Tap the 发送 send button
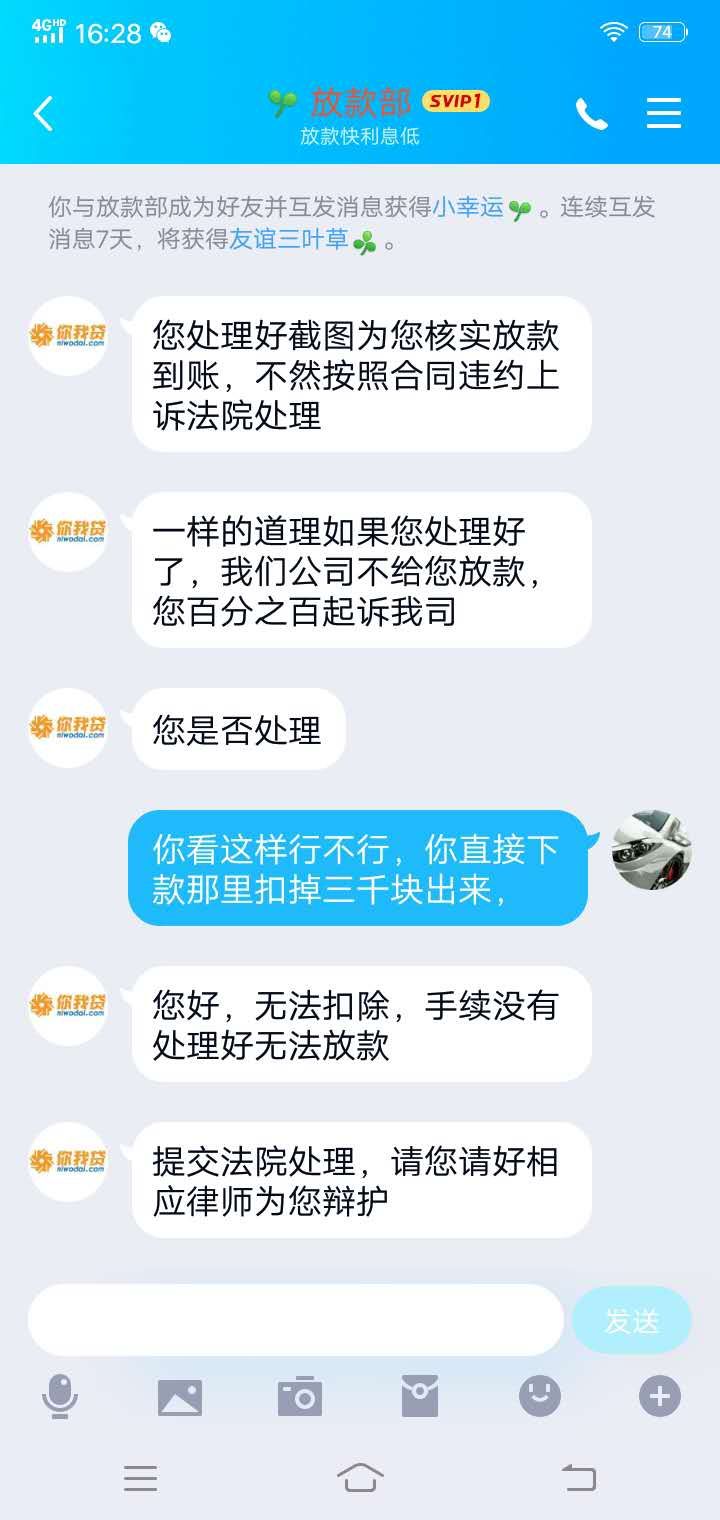720x1520 pixels. [x=631, y=1320]
